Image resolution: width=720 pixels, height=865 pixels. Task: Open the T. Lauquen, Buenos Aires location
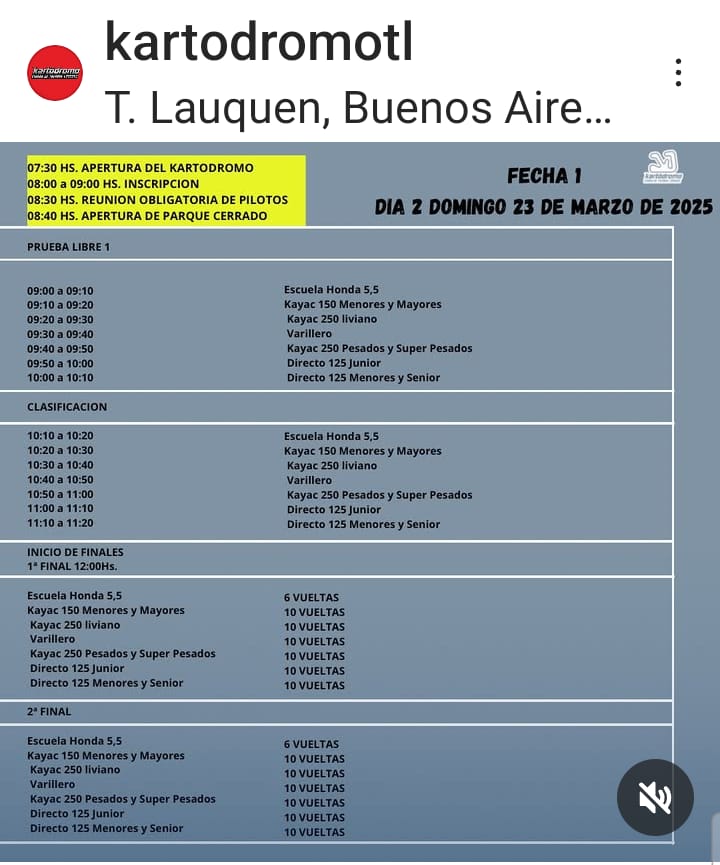pyautogui.click(x=357, y=107)
